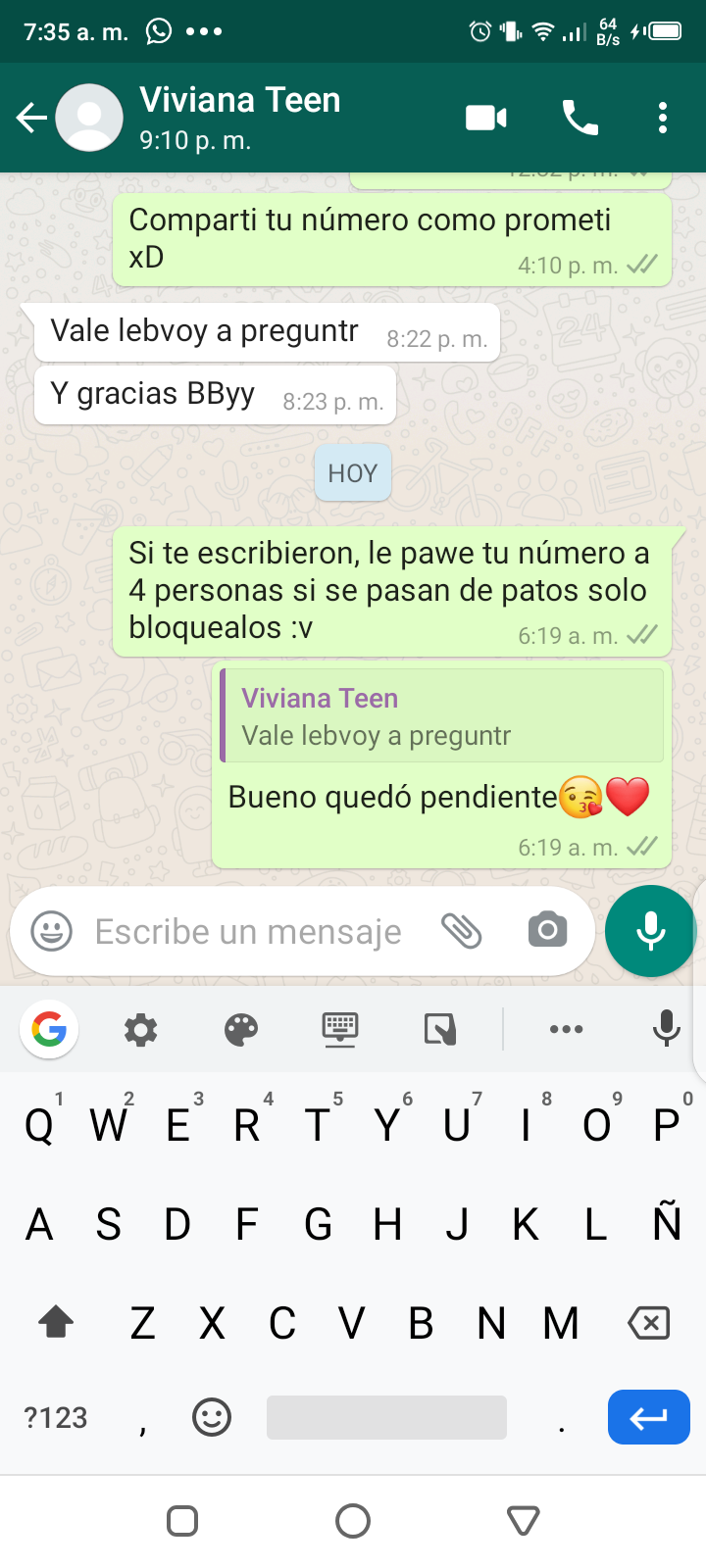Viewport: 706px width, 1568px height.
Task: Switch the keyboard to ?123 symbols
Action: click(56, 1418)
